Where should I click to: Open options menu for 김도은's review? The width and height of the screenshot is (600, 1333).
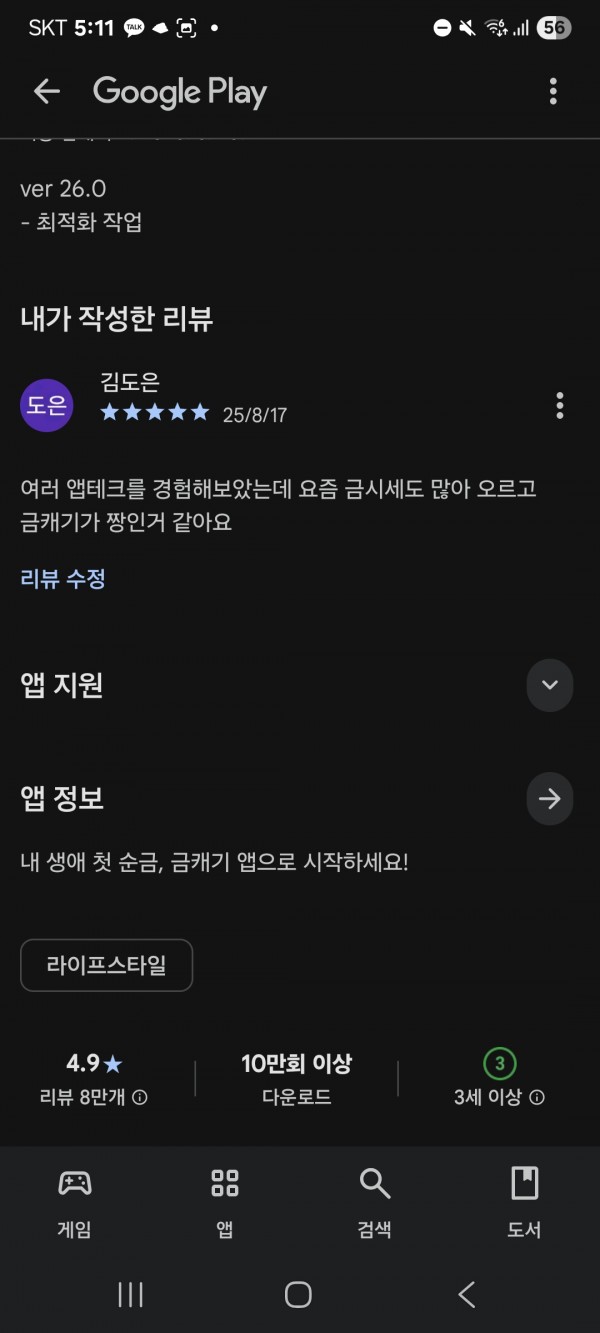tap(559, 405)
